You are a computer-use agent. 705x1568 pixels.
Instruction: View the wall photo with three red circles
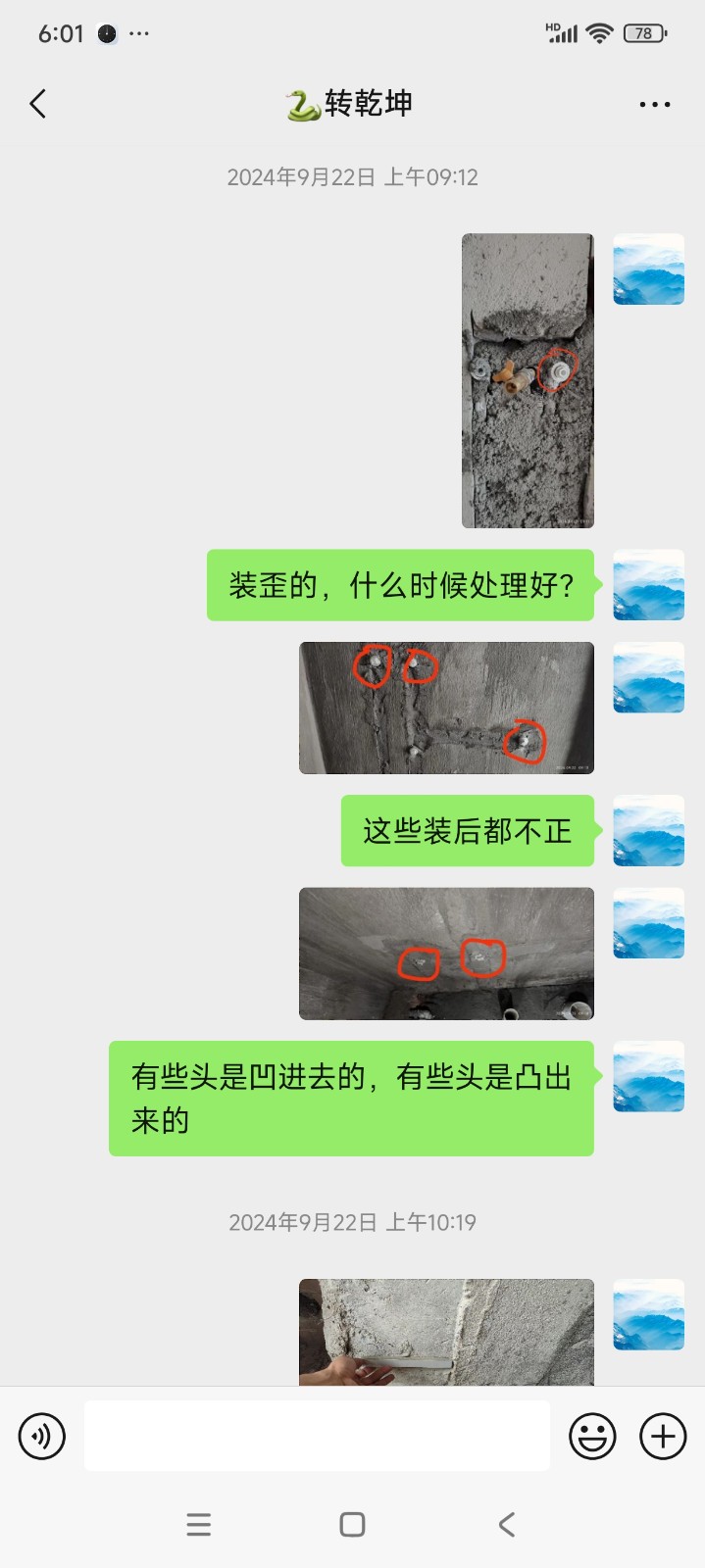[446, 708]
